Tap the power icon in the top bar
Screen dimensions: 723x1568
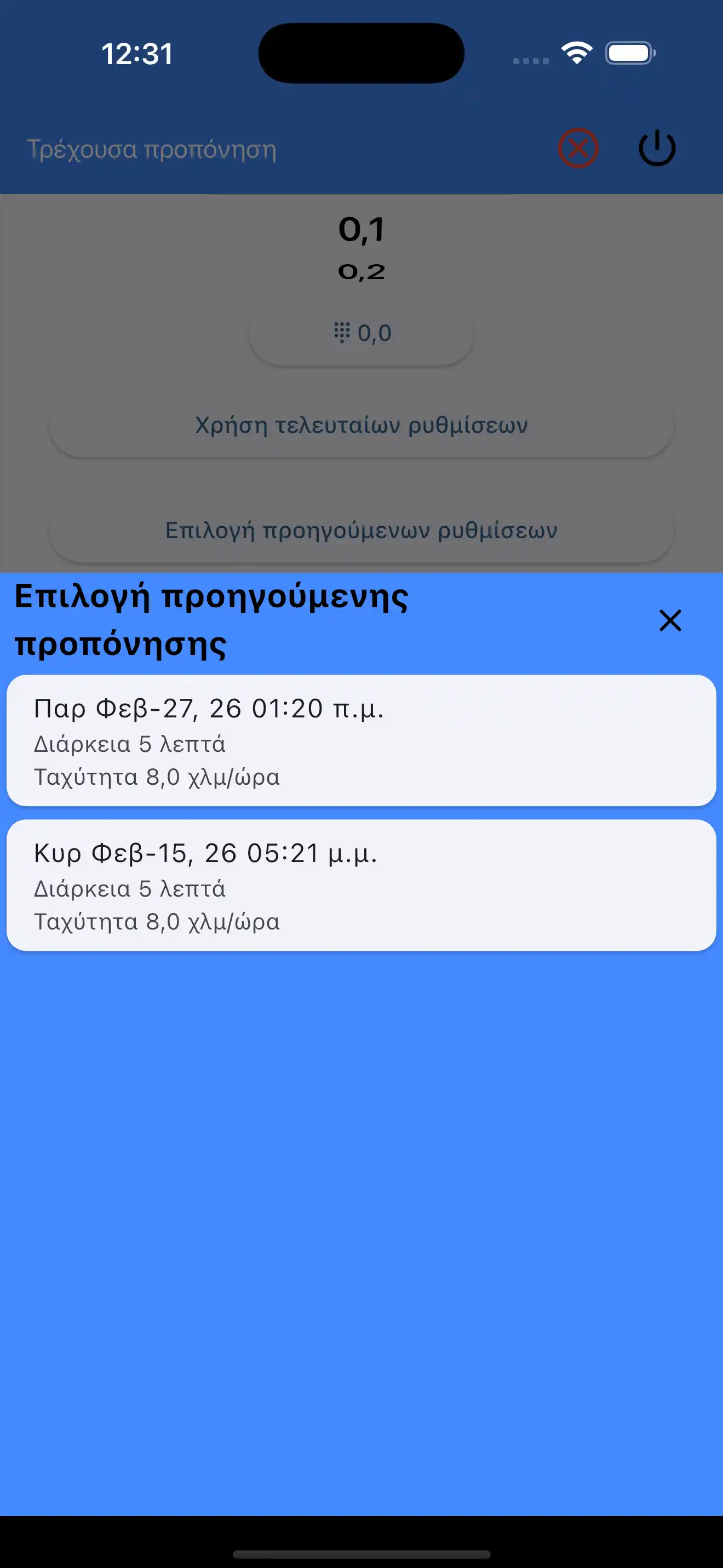click(658, 148)
